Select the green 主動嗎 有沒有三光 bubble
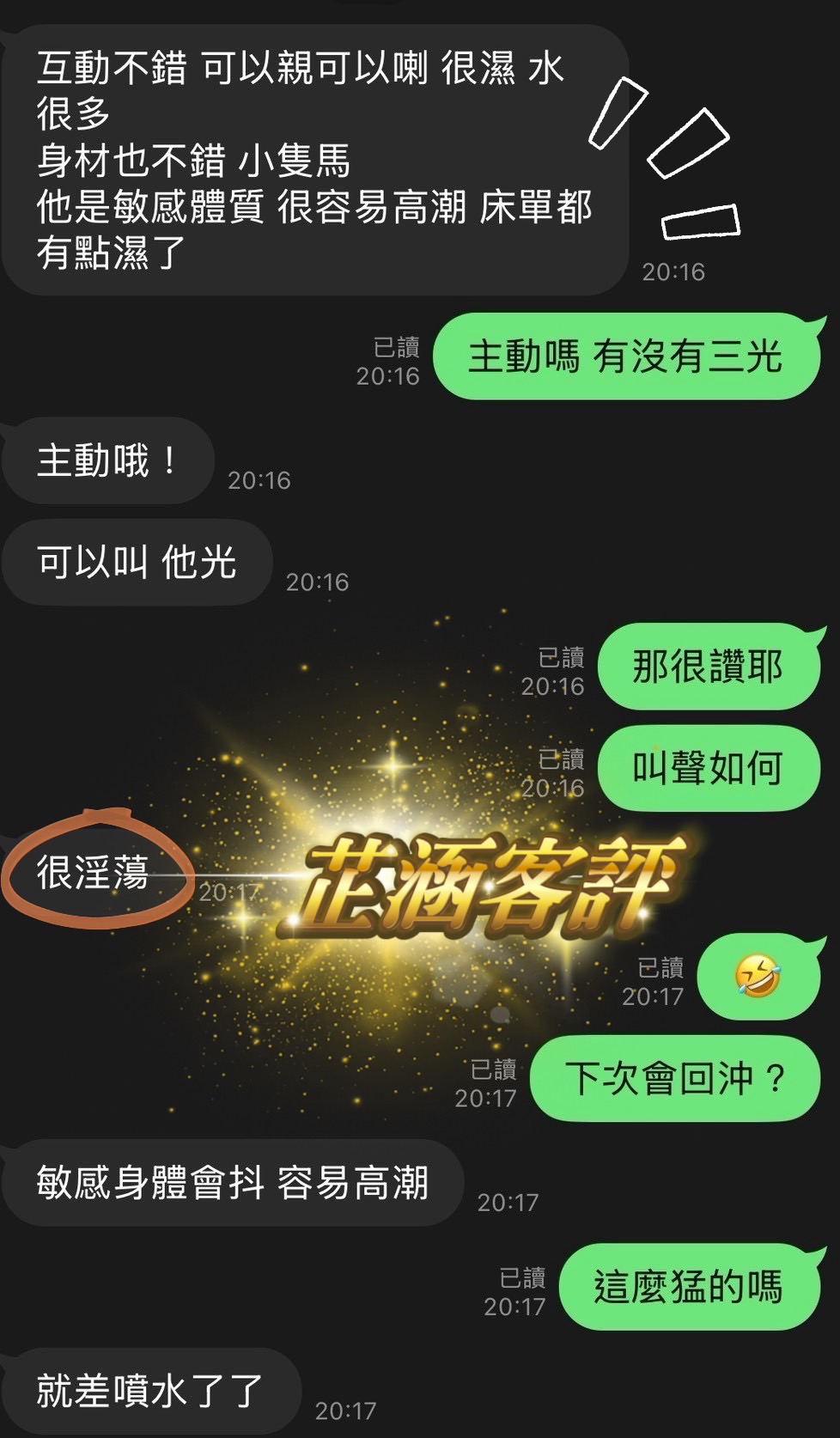The width and height of the screenshot is (840, 1438). (x=626, y=358)
